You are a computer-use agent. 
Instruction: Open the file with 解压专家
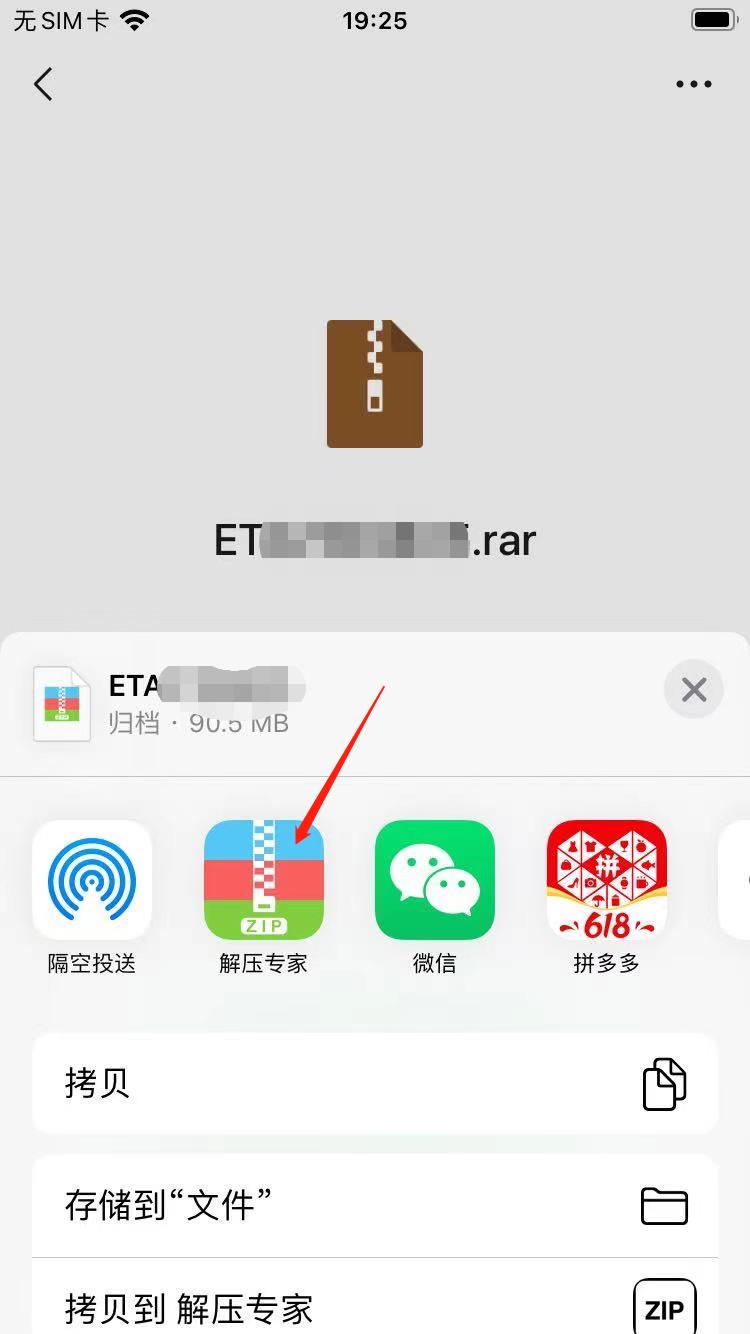pos(264,880)
